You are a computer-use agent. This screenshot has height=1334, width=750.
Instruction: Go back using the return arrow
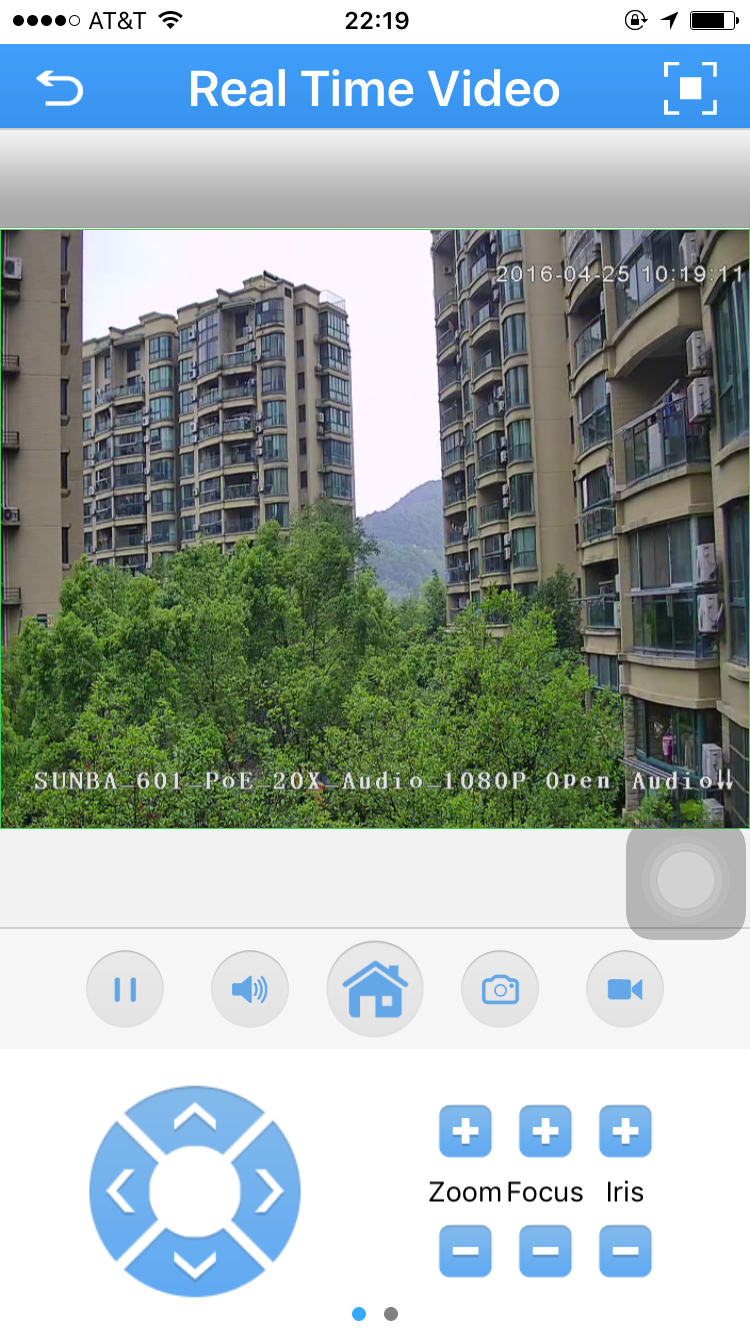pyautogui.click(x=59, y=88)
